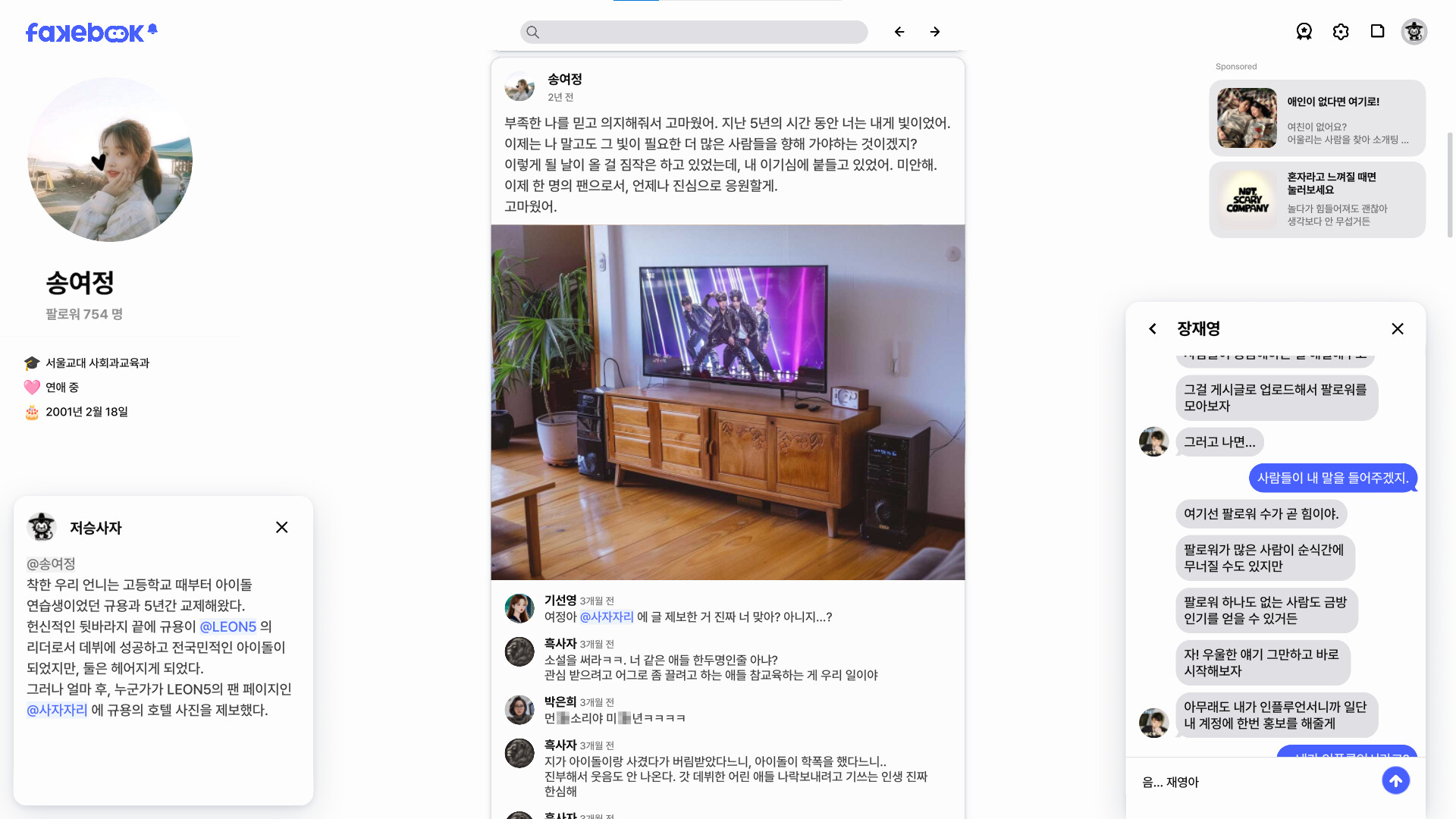Open the @LEON5 mention link
Viewport: 1456px width, 819px height.
(228, 627)
